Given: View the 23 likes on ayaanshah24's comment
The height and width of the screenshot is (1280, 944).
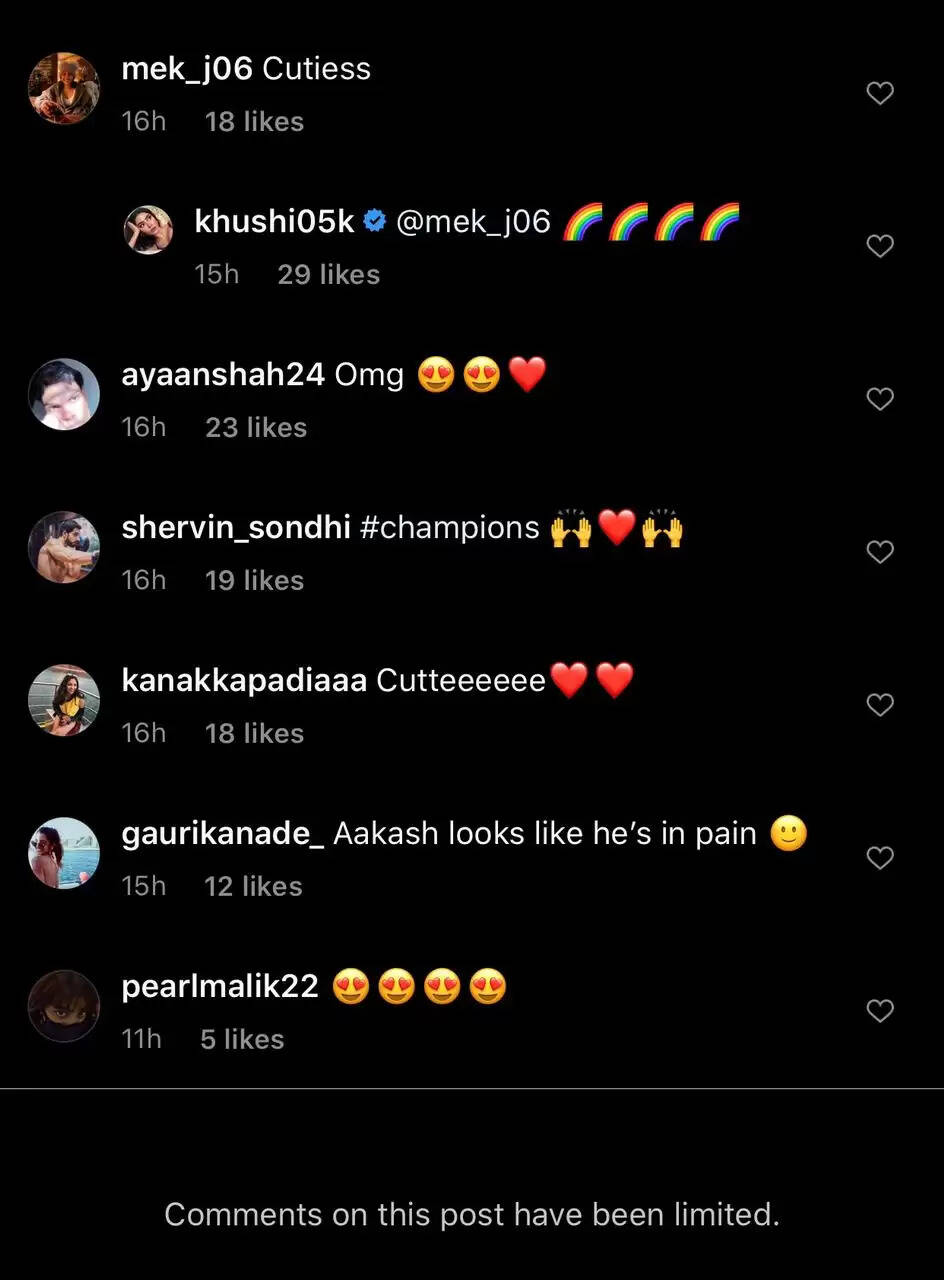Looking at the screenshot, I should coord(256,428).
